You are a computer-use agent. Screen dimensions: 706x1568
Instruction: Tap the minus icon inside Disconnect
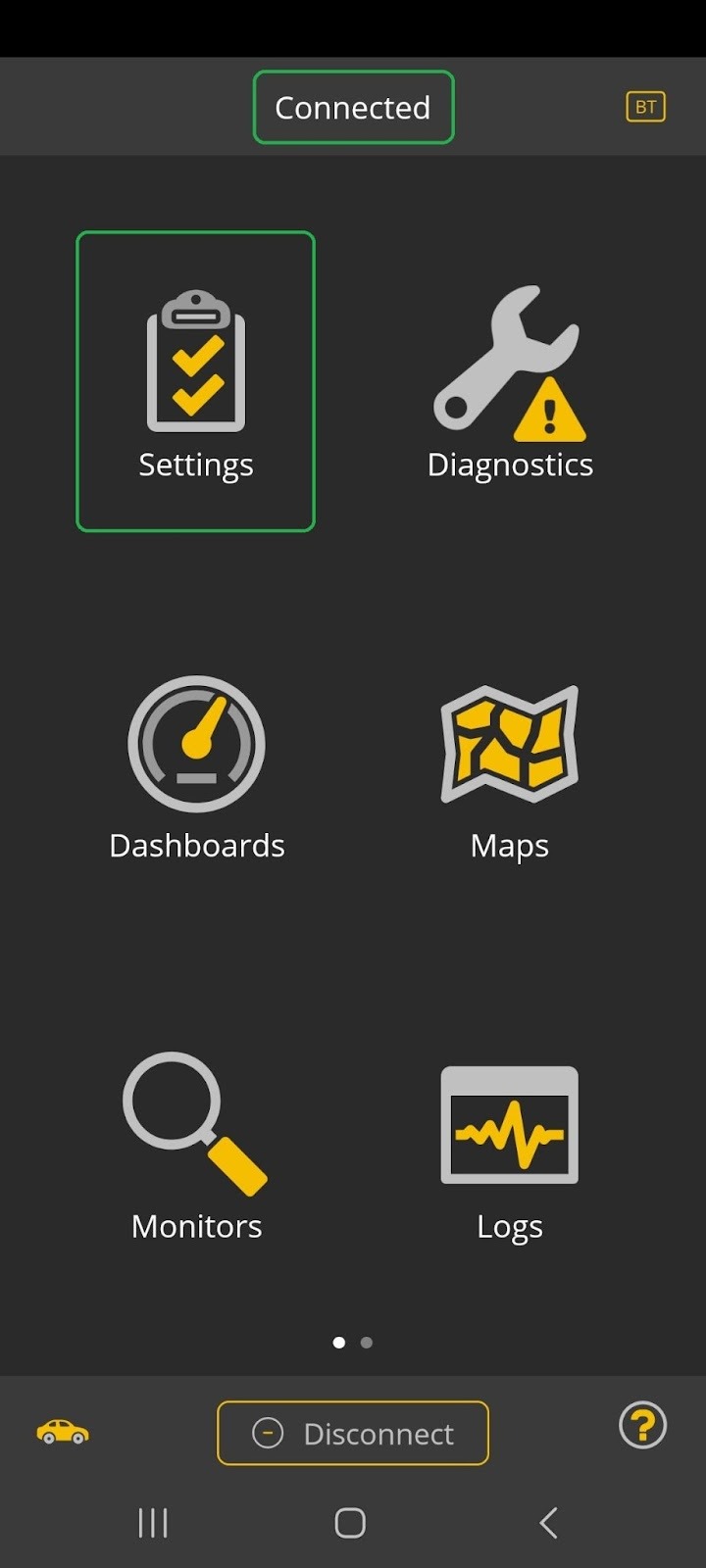[269, 1433]
